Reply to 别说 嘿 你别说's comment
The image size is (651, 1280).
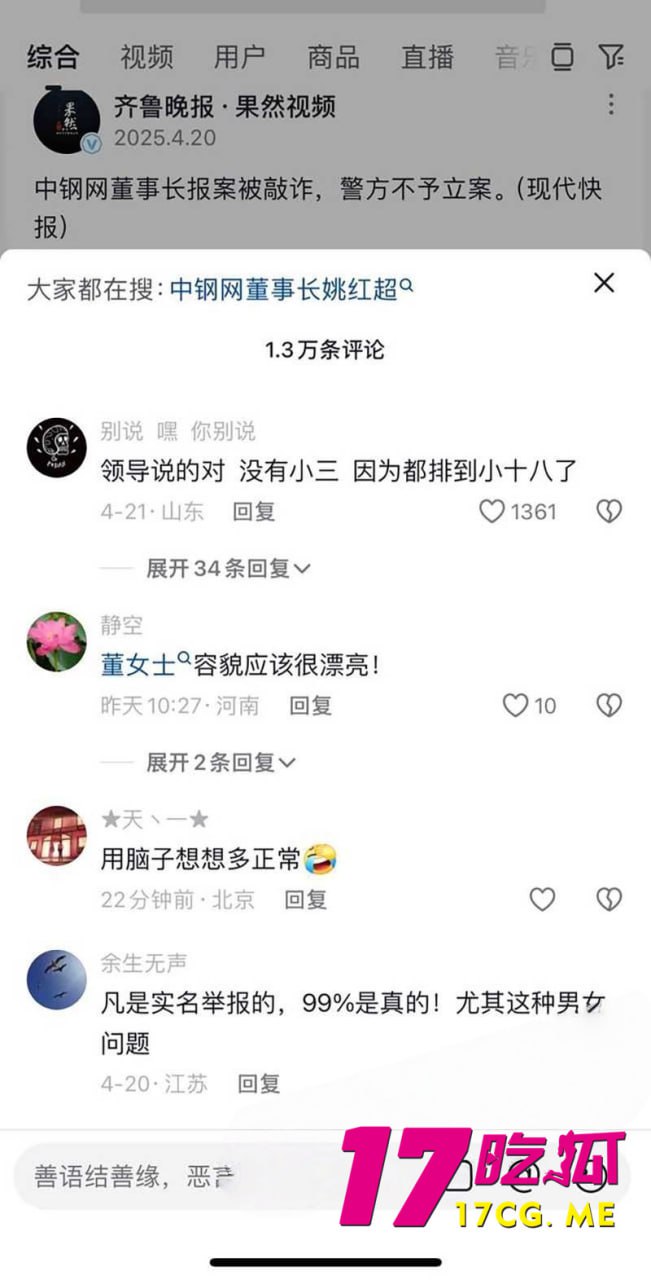point(253,512)
